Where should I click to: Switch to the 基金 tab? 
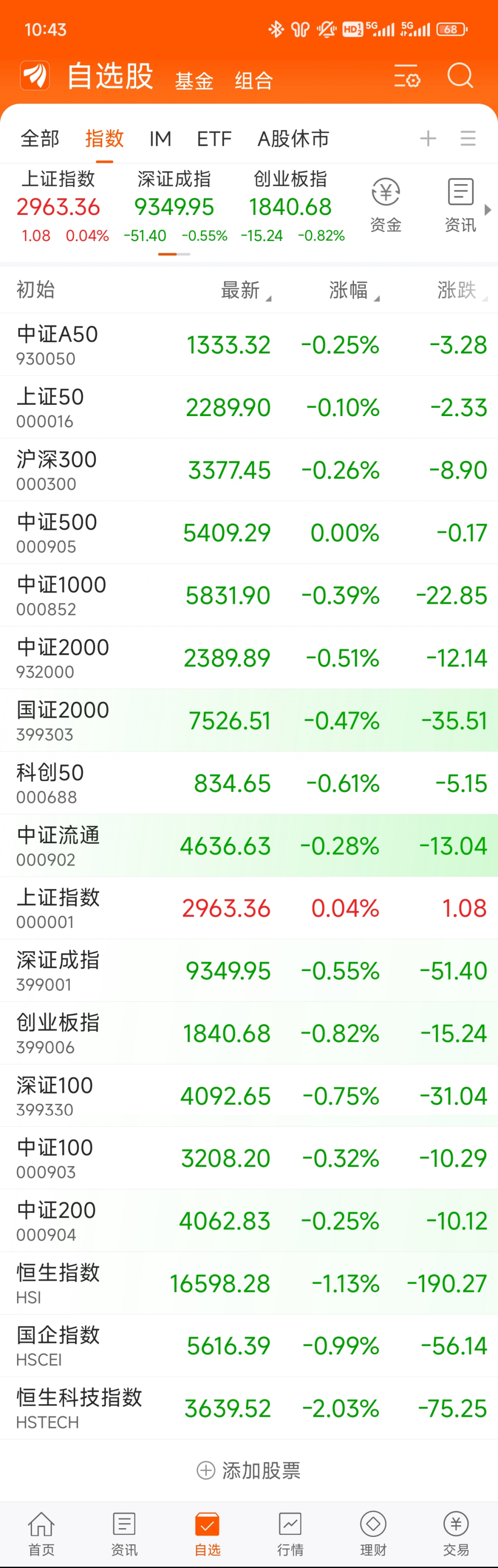coord(194,80)
